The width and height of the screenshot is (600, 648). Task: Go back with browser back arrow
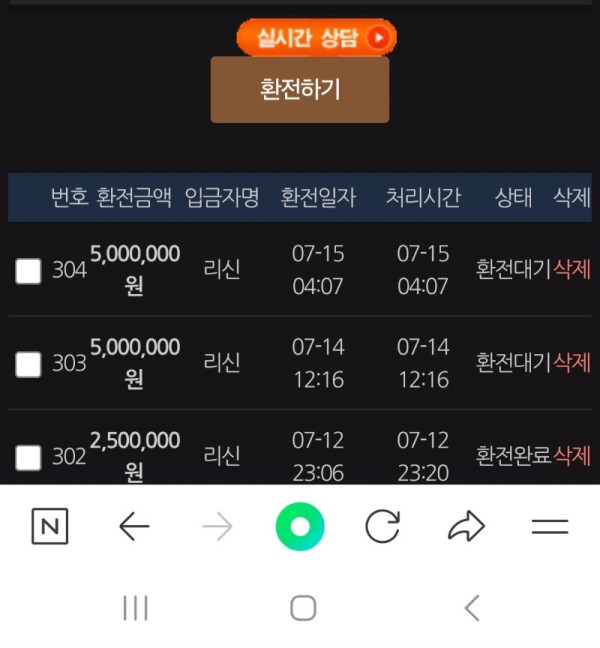coord(134,527)
